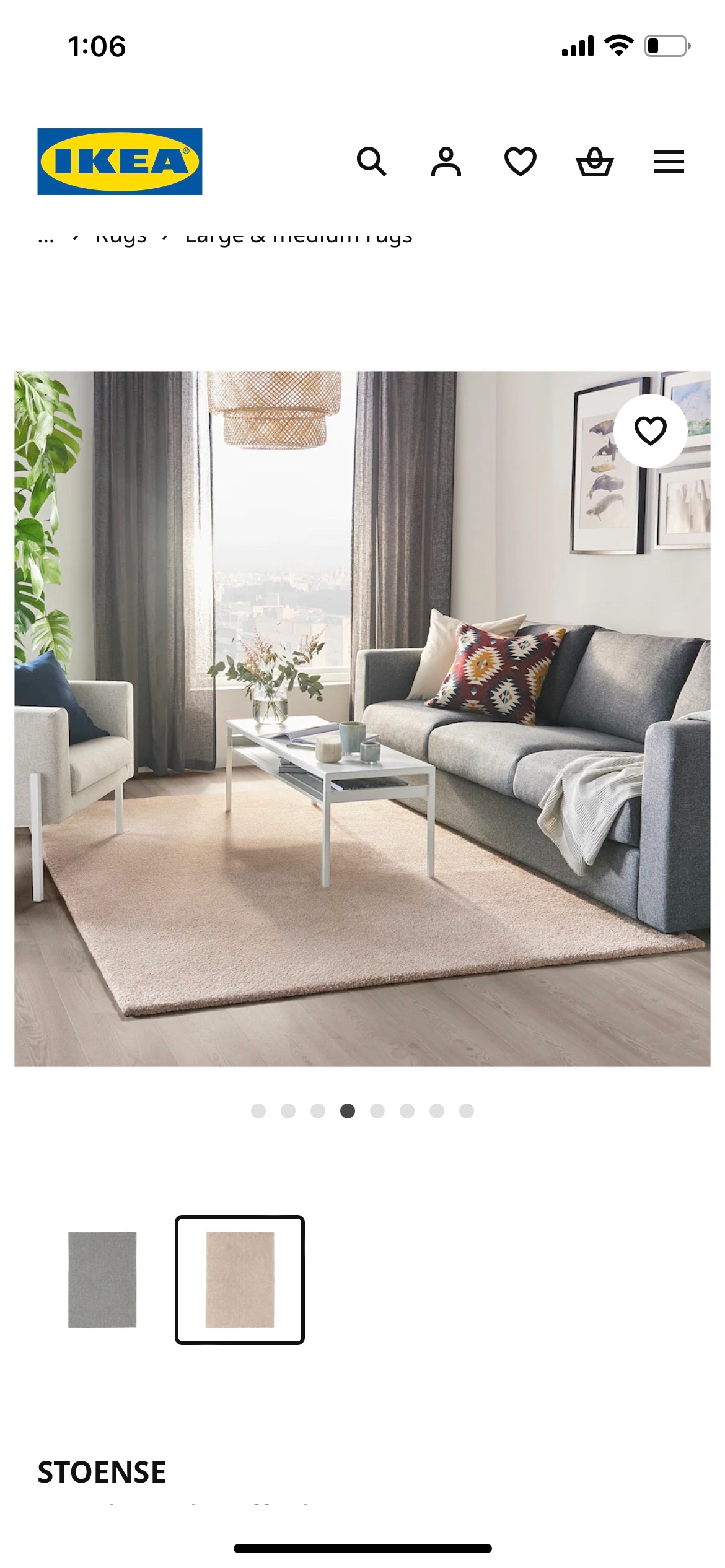The width and height of the screenshot is (725, 1568).
Task: Go to IKEA home via logo
Action: (x=120, y=162)
